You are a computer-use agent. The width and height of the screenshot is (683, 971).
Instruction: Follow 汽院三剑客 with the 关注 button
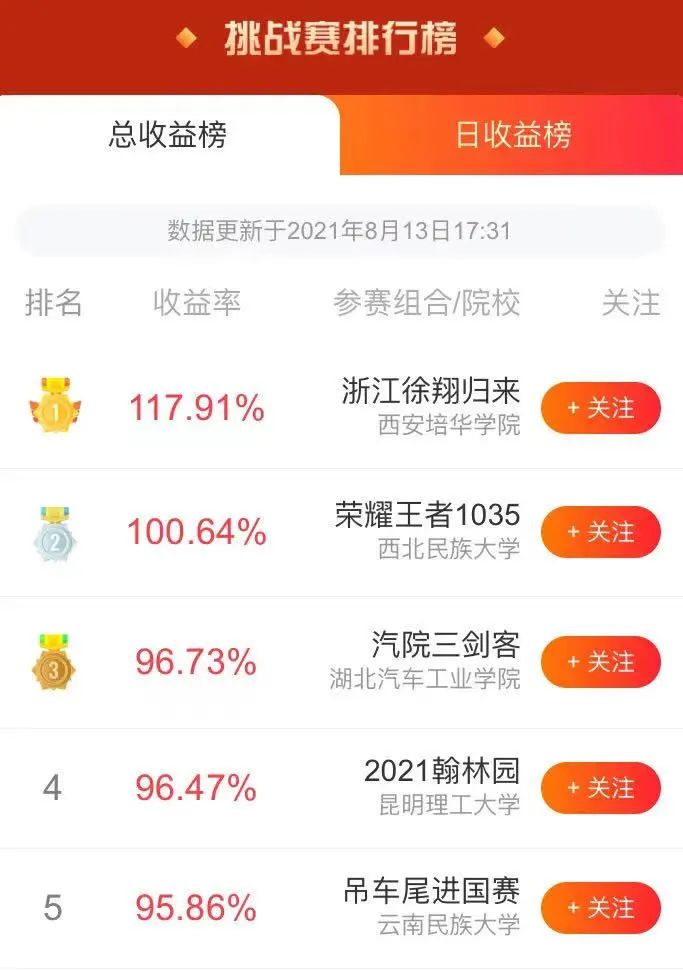click(x=601, y=662)
